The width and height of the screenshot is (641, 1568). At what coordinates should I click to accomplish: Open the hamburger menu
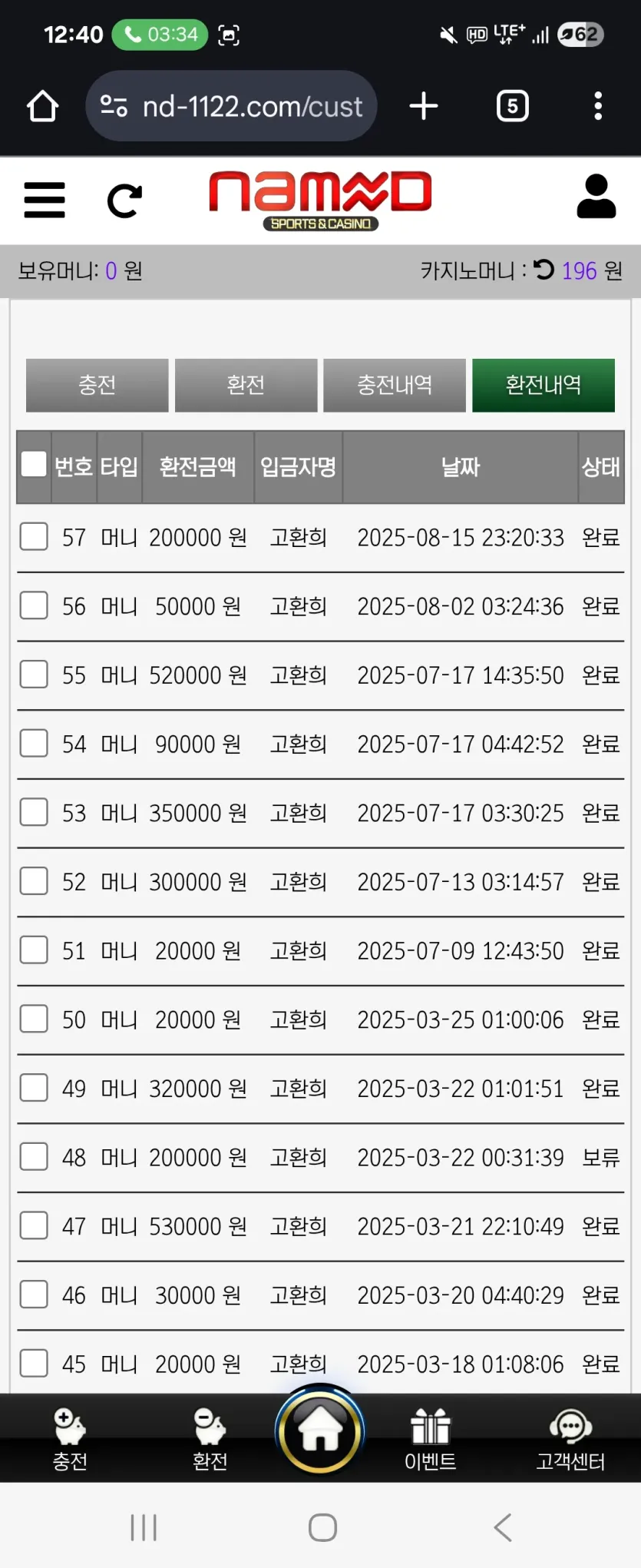pyautogui.click(x=45, y=200)
